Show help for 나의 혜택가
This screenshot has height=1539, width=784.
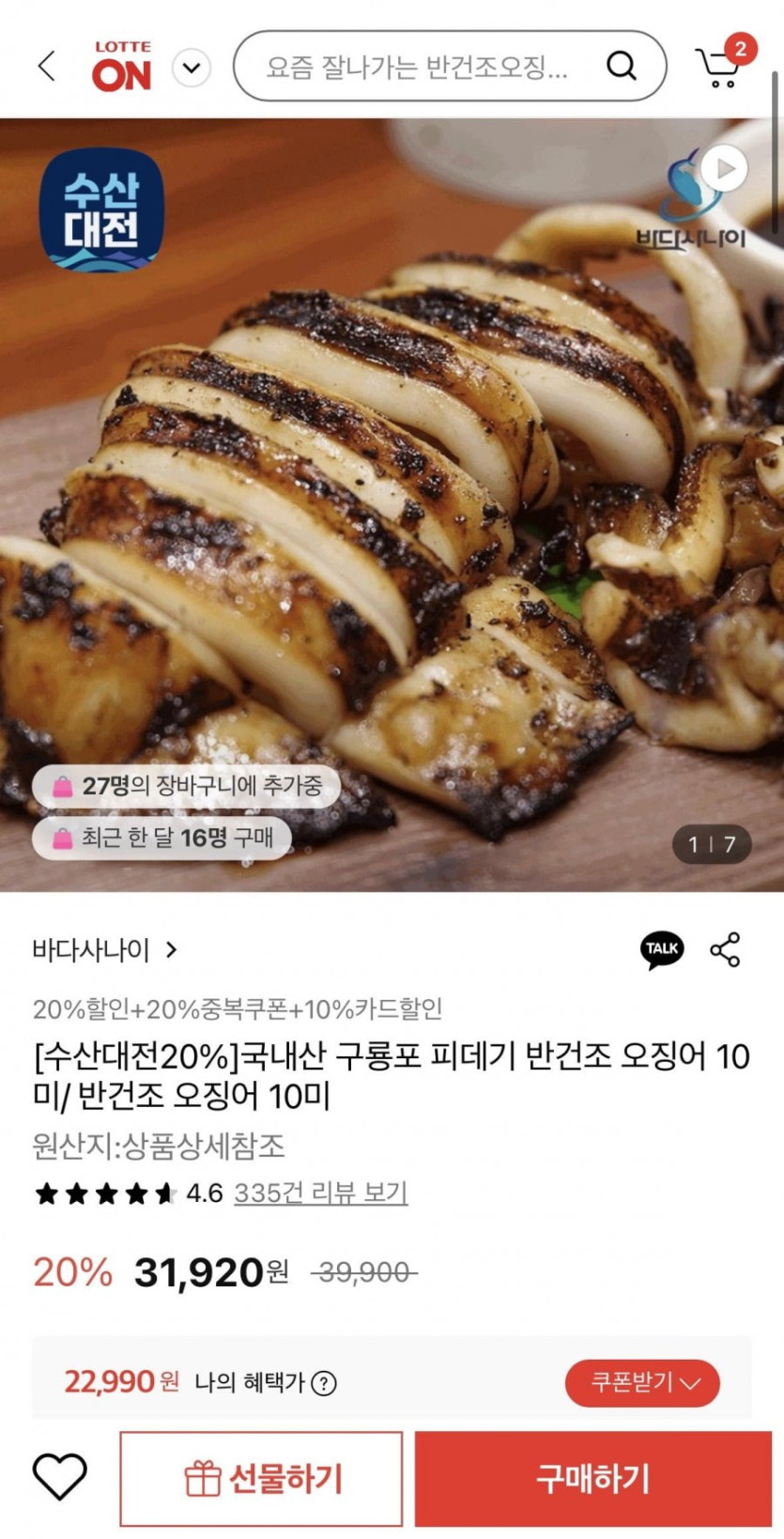324,1383
